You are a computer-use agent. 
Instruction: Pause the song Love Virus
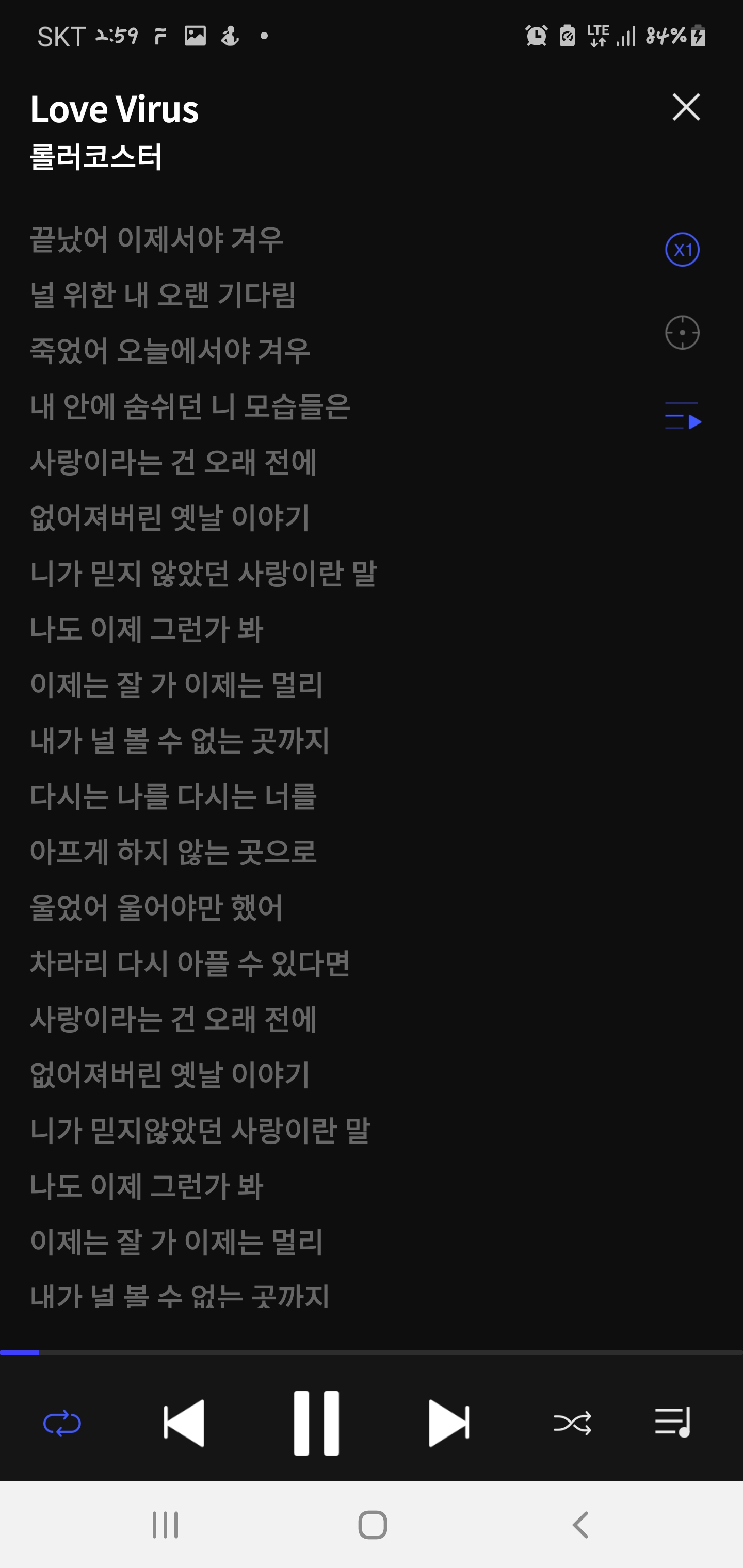(316, 1423)
